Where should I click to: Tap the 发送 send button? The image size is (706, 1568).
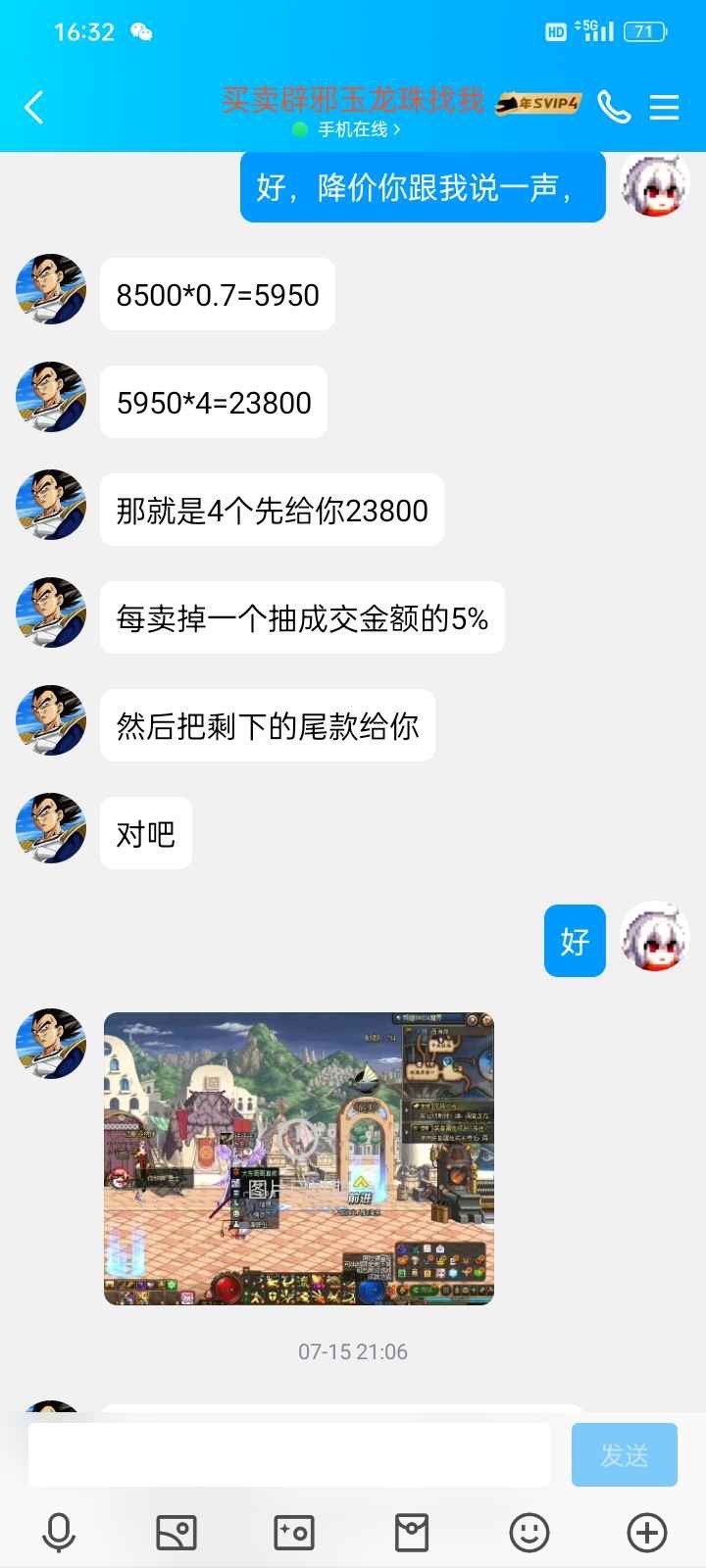click(x=625, y=1455)
